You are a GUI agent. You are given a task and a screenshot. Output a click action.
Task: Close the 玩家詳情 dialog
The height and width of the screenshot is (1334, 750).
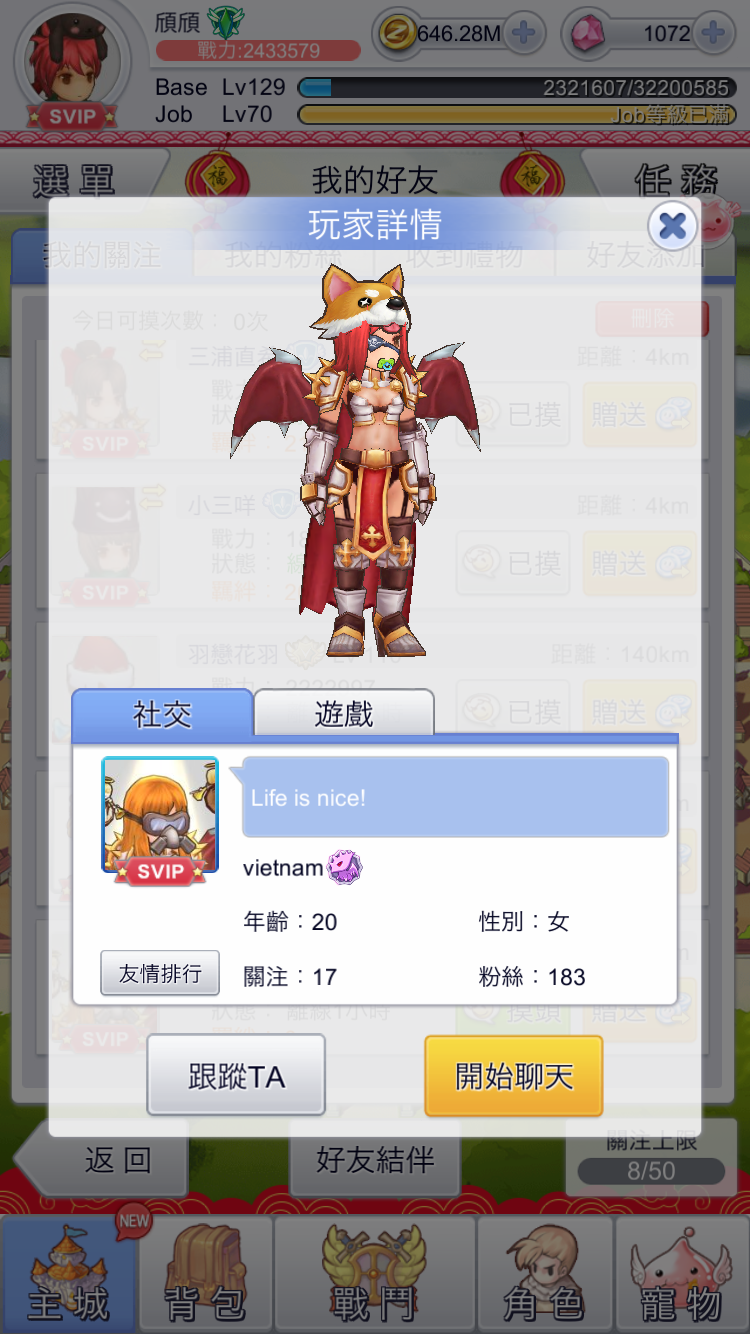click(x=672, y=227)
